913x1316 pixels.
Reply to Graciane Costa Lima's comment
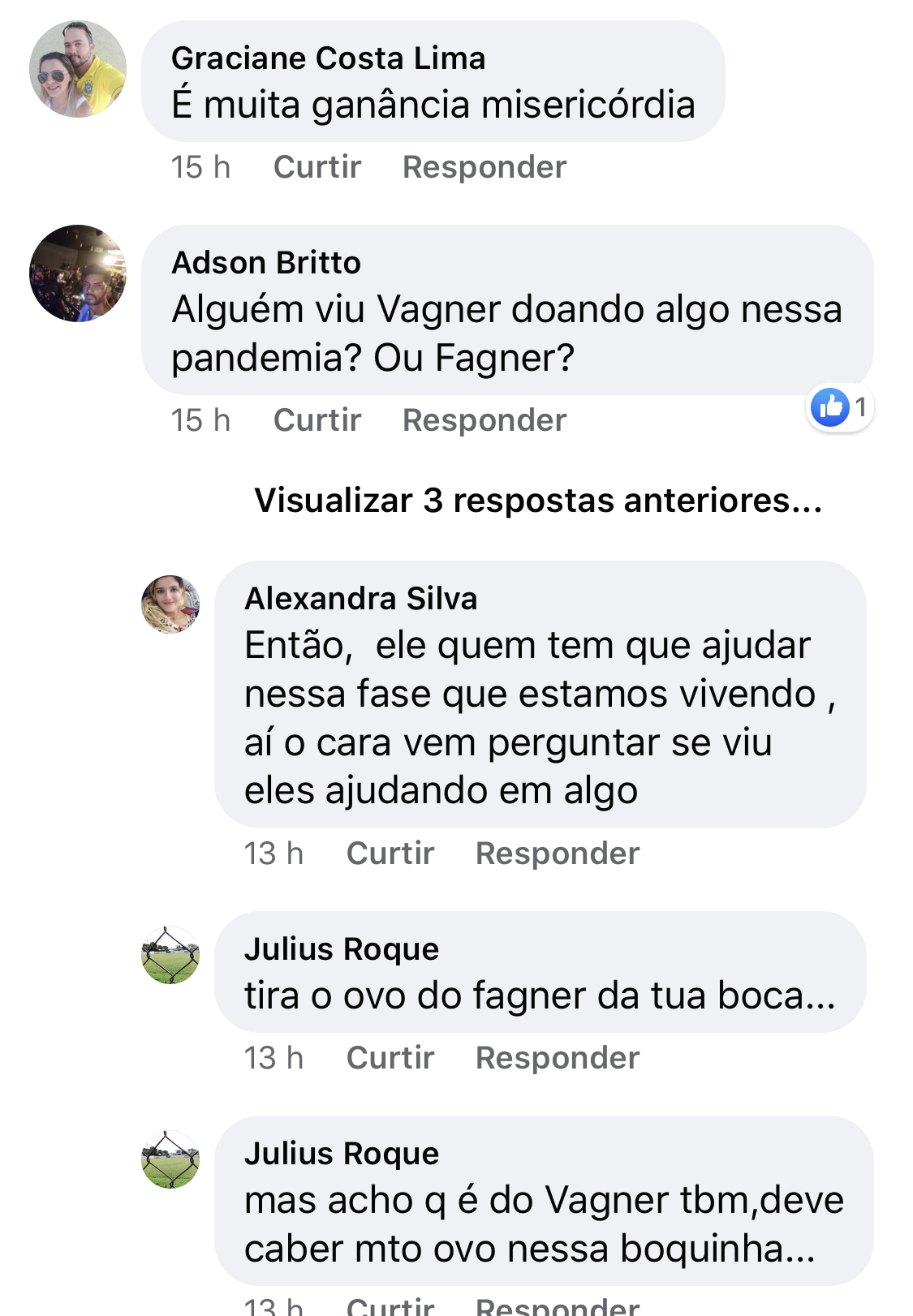click(x=484, y=167)
